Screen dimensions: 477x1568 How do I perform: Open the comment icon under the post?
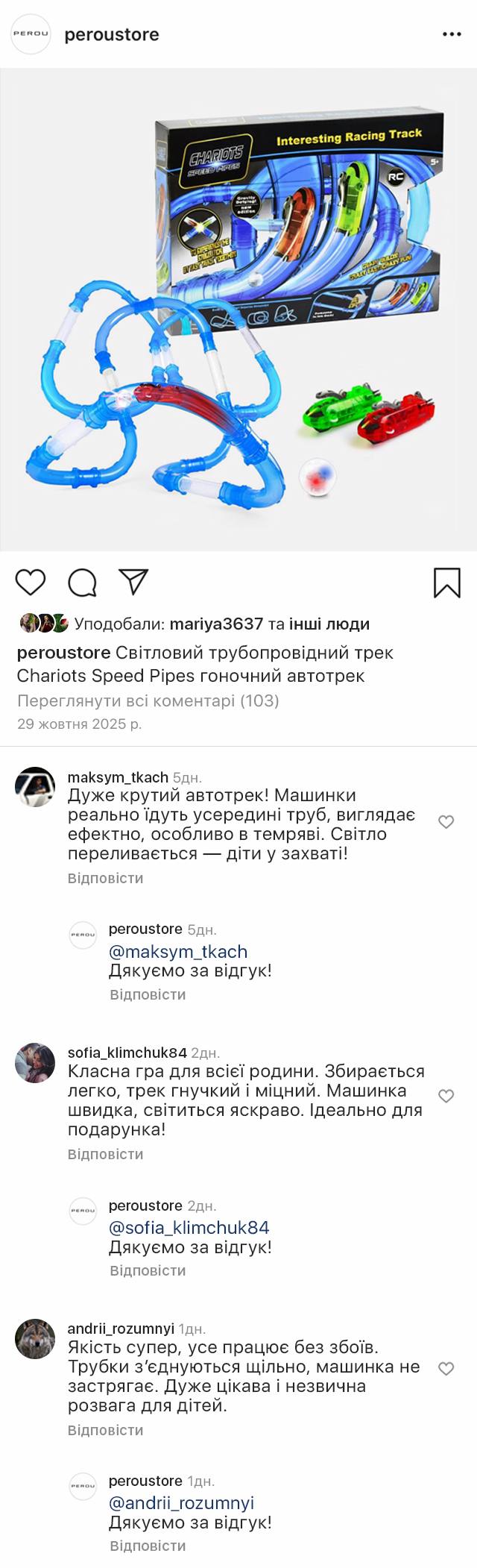pyautogui.click(x=82, y=583)
